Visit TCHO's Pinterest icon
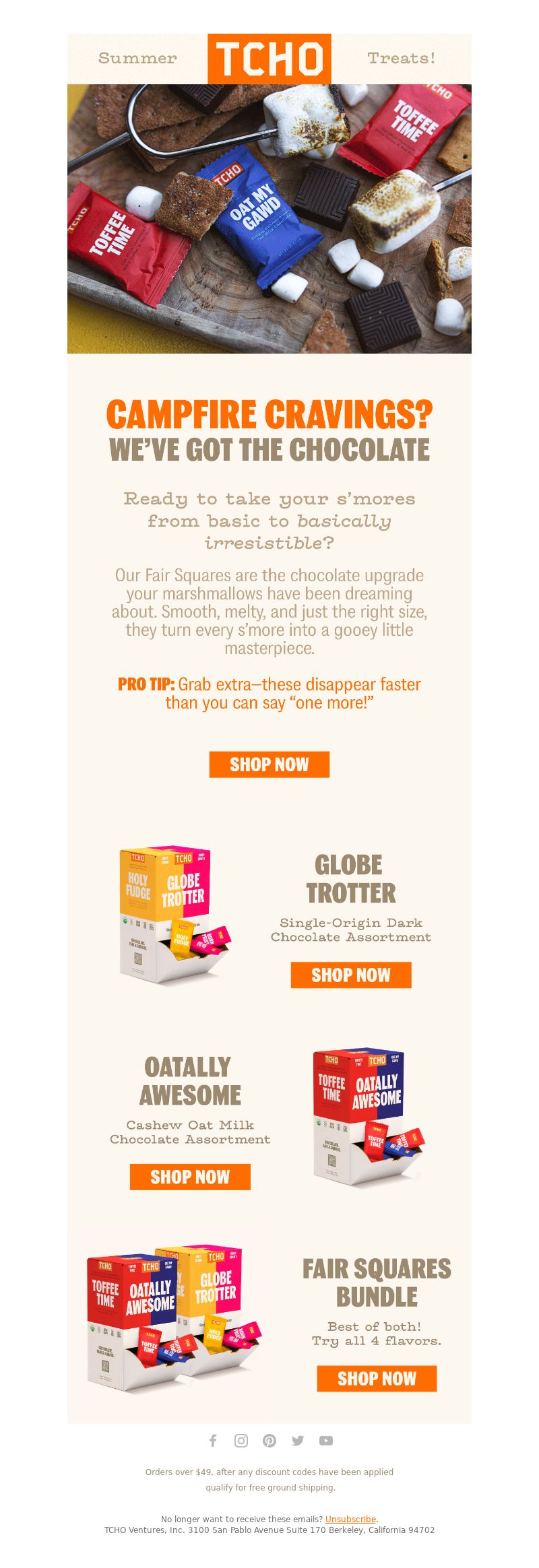 [269, 1441]
